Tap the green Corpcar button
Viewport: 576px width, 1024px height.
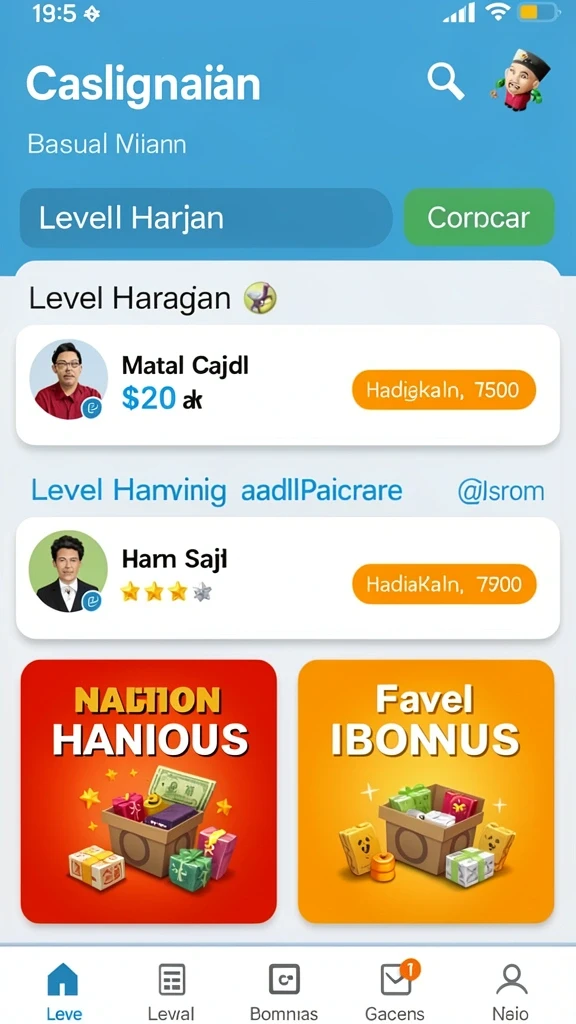[479, 217]
